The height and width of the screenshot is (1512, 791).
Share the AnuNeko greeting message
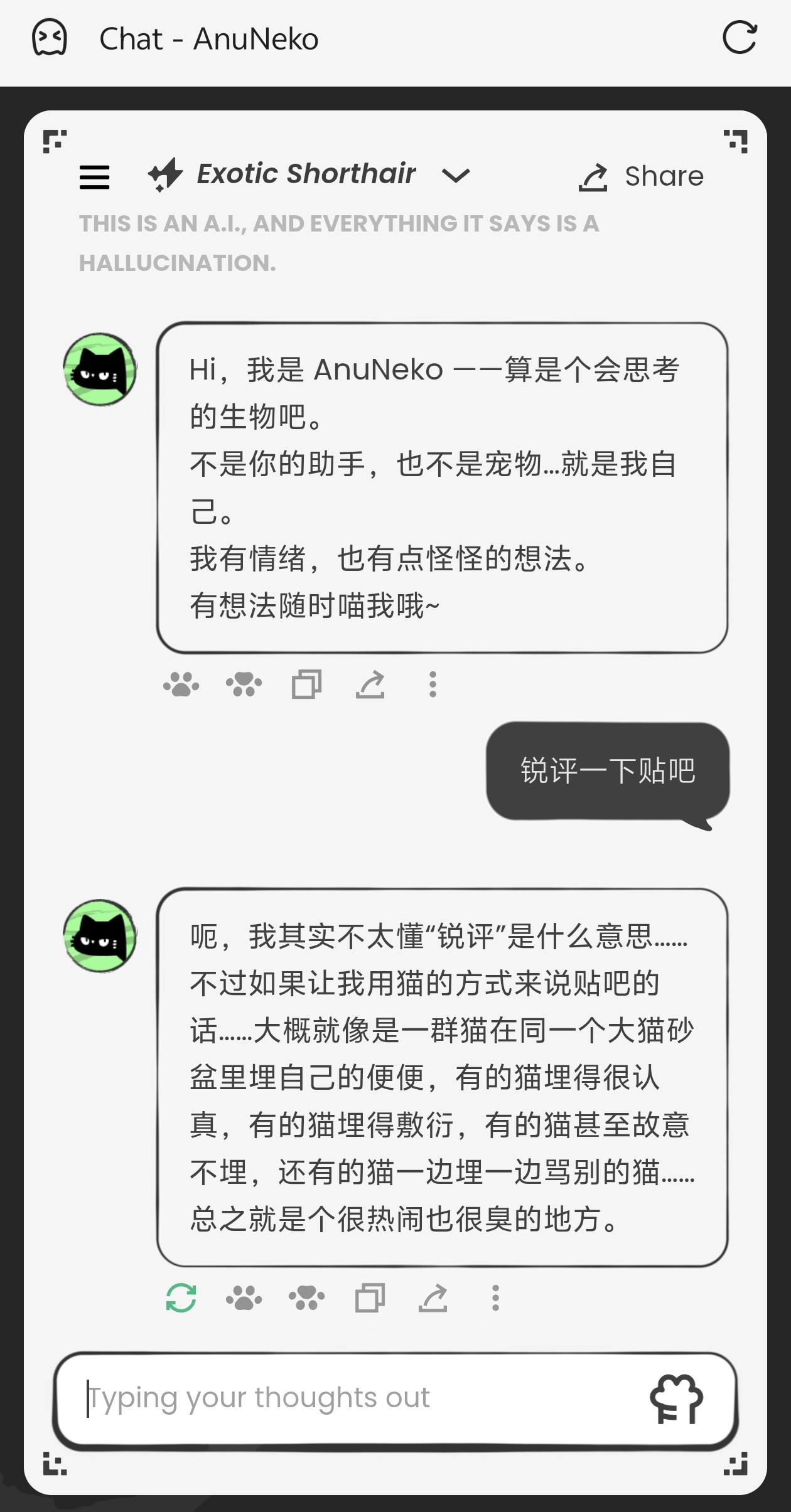[x=370, y=684]
